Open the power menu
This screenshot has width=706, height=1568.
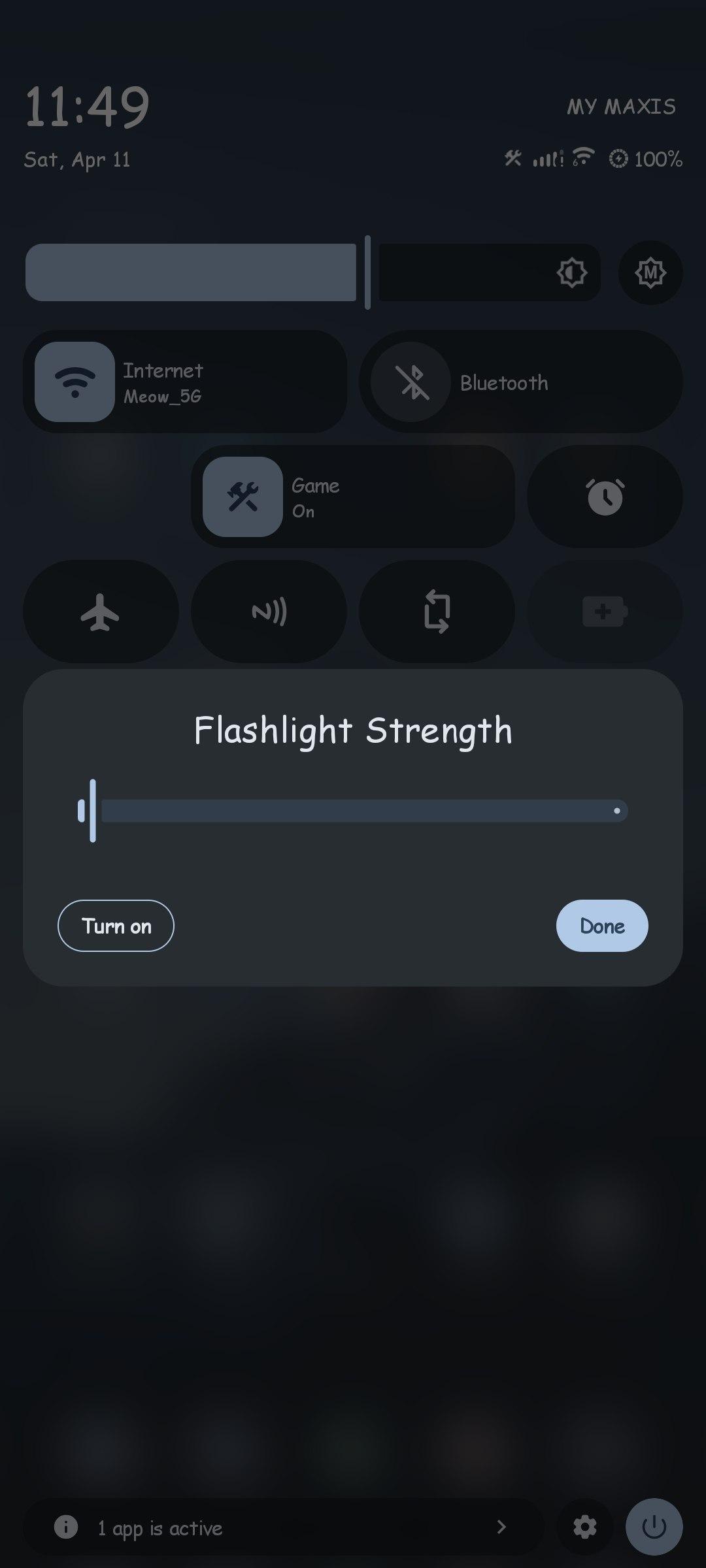(654, 1527)
